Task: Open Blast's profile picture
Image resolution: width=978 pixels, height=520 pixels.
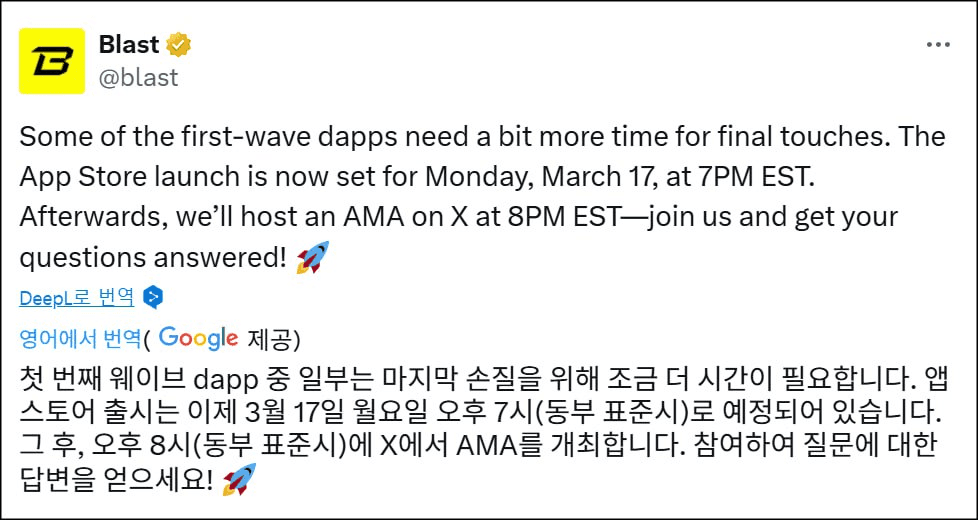Action: tap(52, 61)
